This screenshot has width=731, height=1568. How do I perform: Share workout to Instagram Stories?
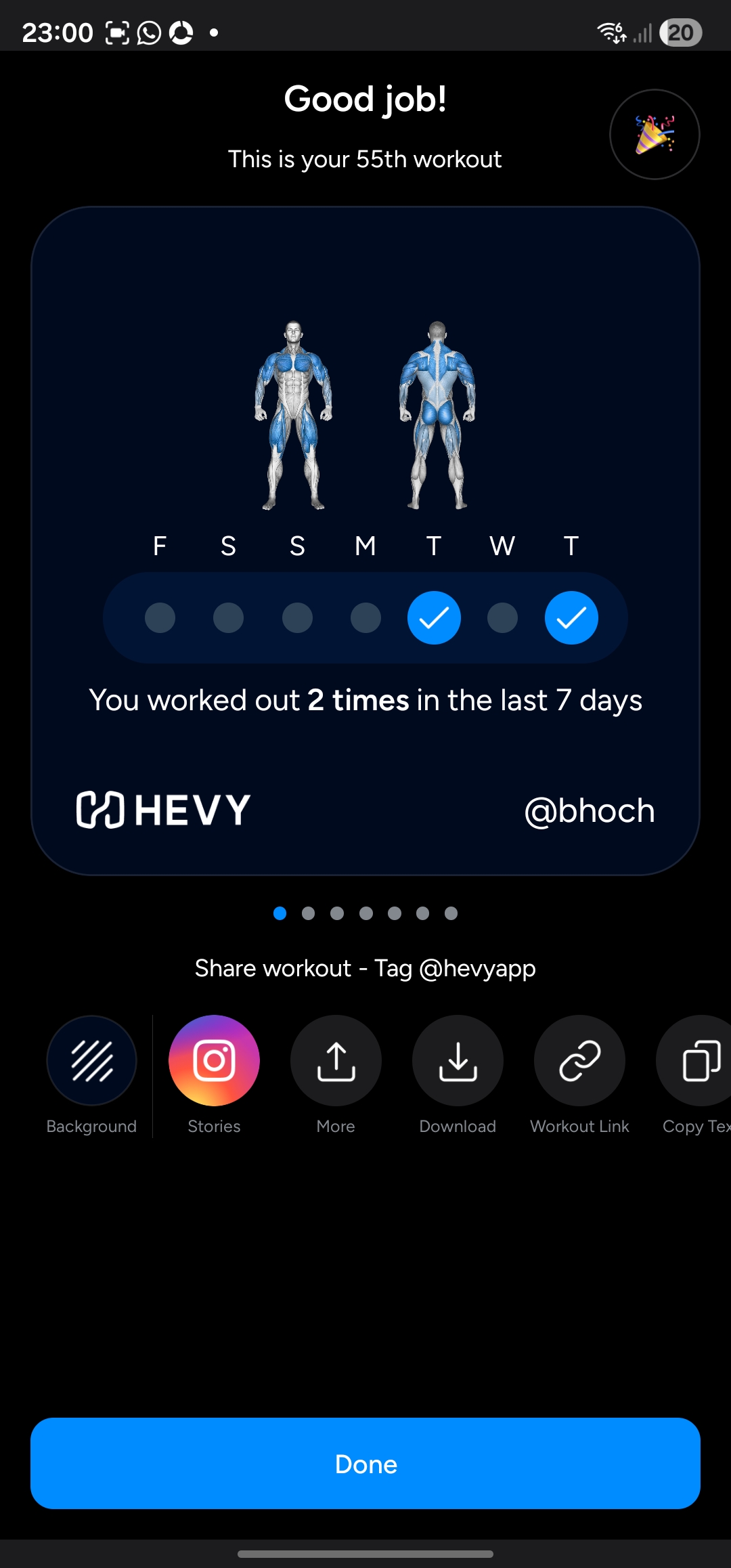point(214,1060)
